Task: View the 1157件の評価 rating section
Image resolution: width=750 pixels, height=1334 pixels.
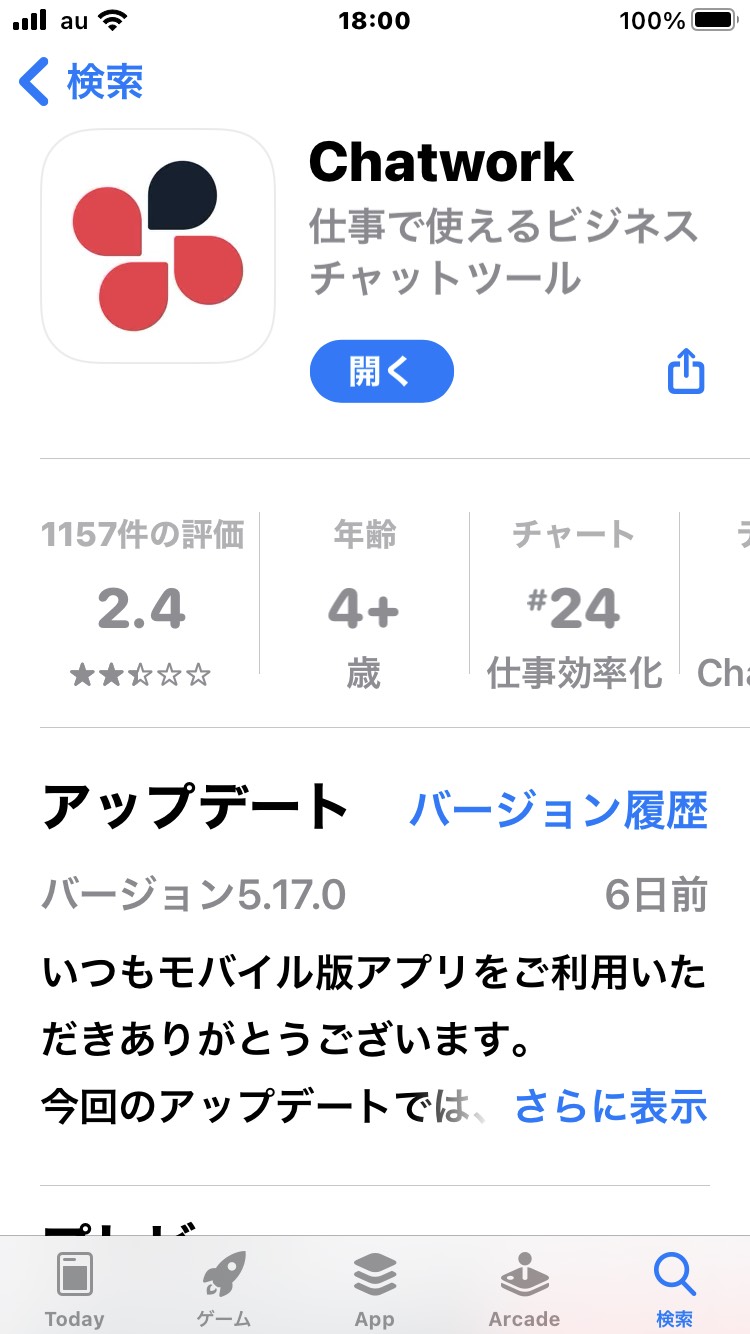Action: pyautogui.click(x=142, y=604)
